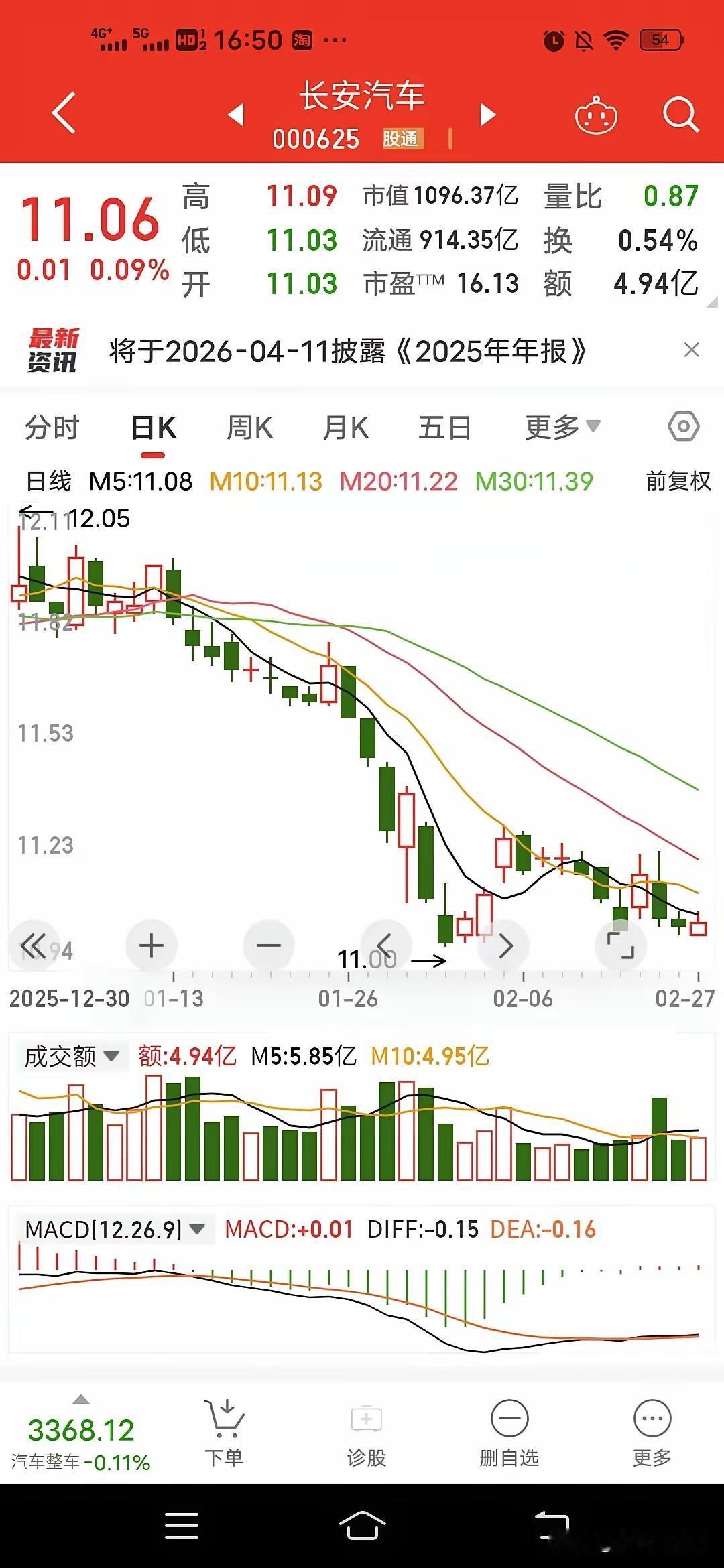Image resolution: width=724 pixels, height=1568 pixels.
Task: Tap the robot assistant icon
Action: (x=595, y=114)
